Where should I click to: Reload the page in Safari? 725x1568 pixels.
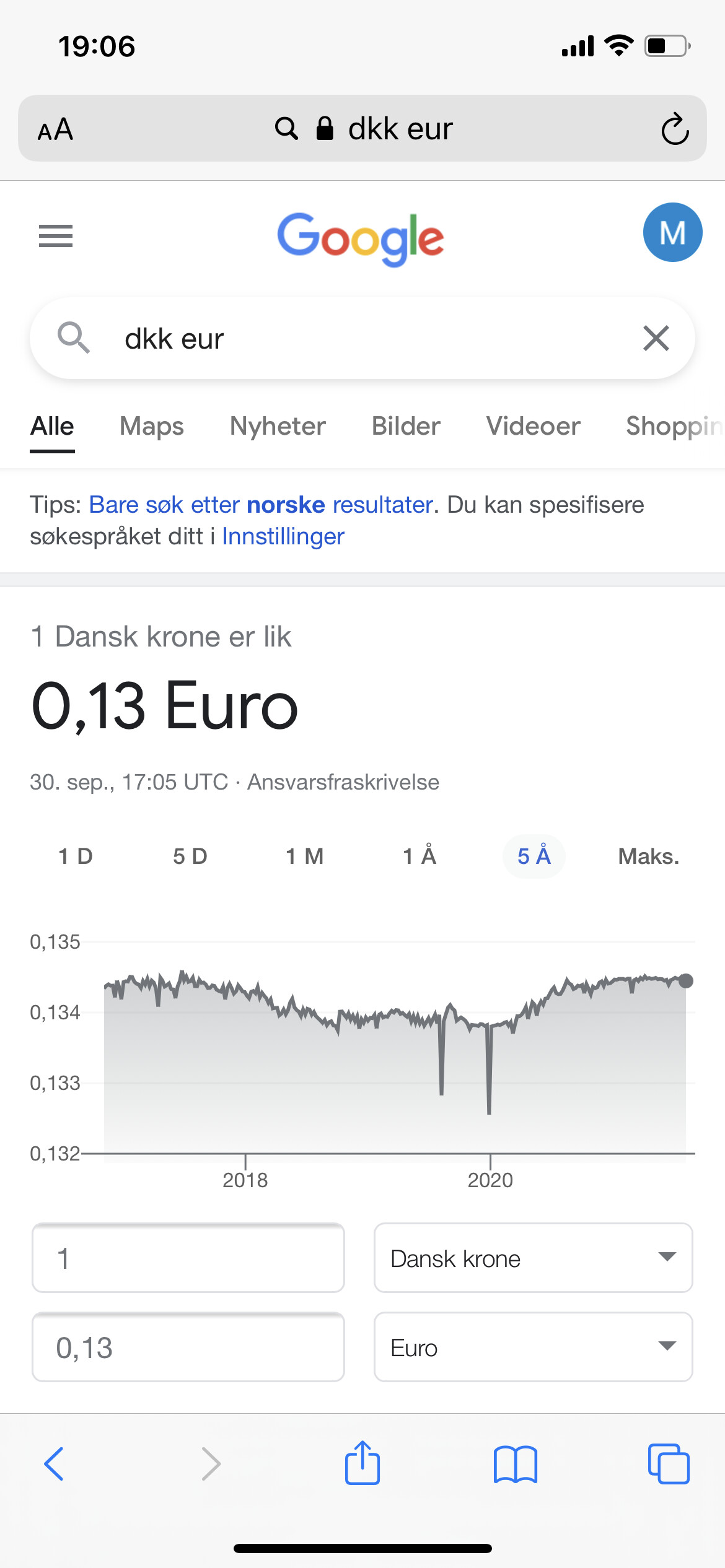click(x=675, y=129)
